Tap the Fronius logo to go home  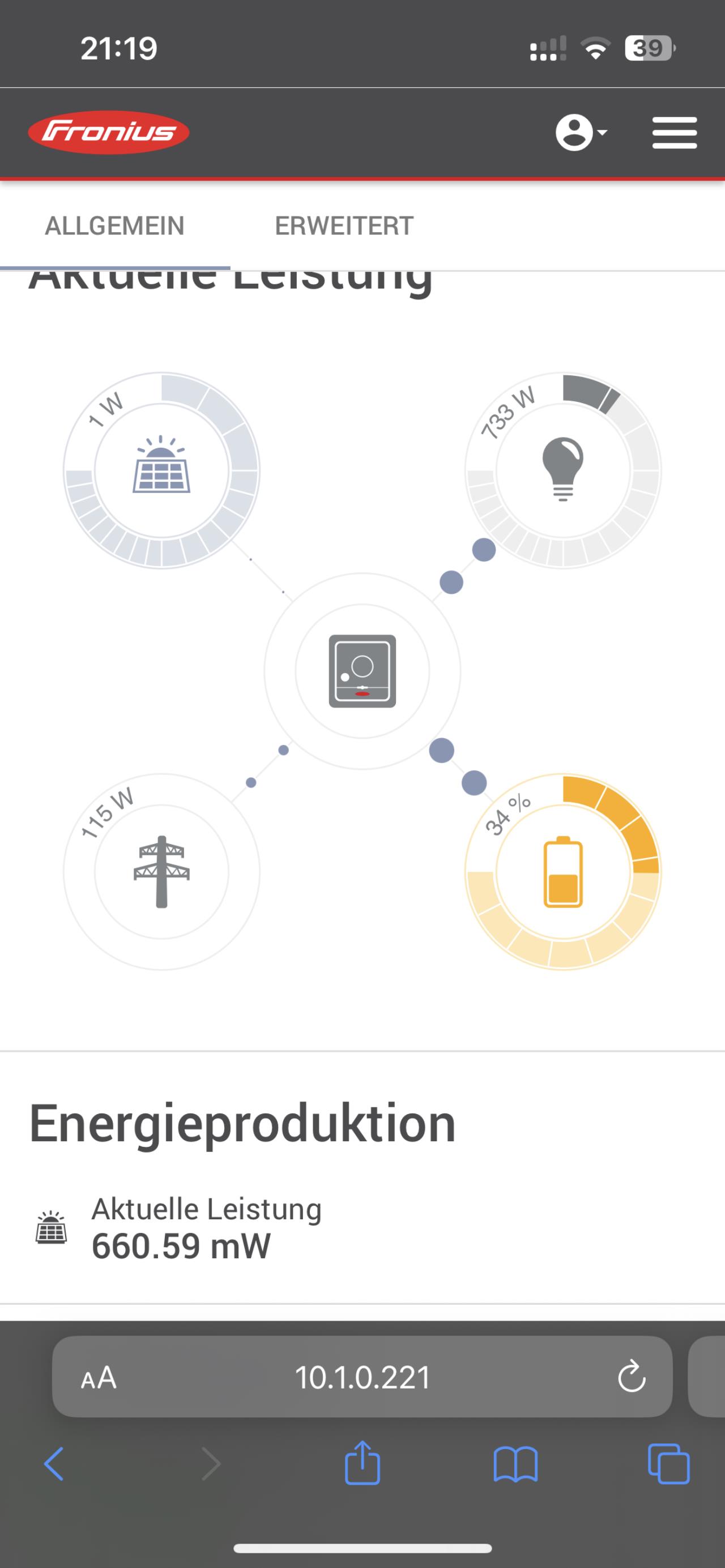(108, 132)
